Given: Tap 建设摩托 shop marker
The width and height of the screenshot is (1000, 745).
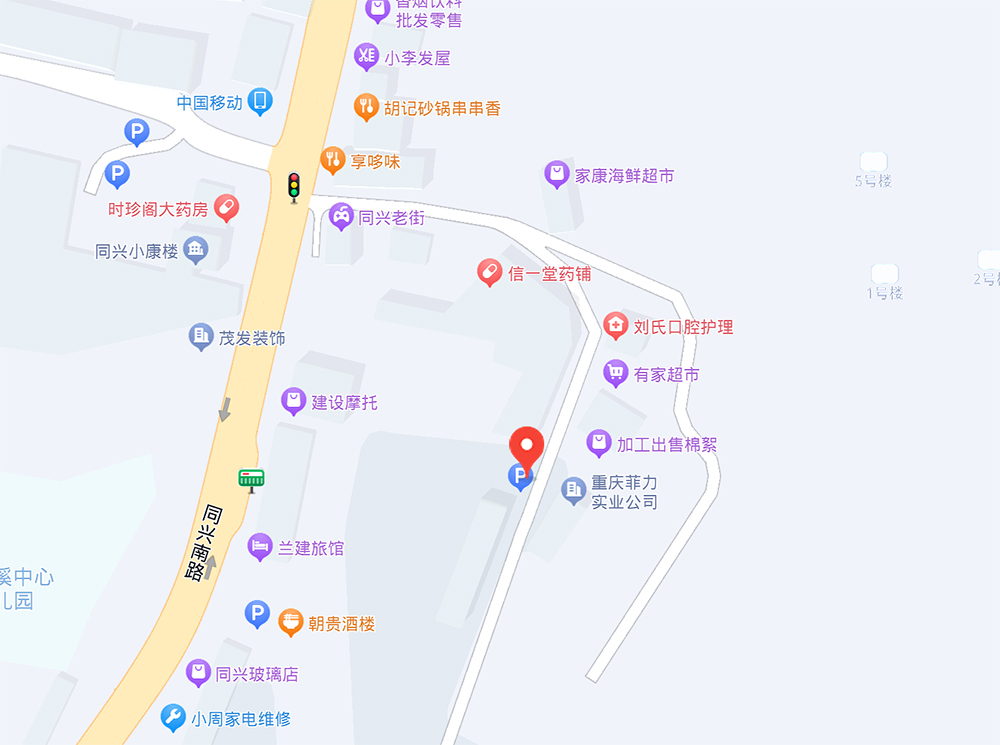Looking at the screenshot, I should tap(293, 402).
